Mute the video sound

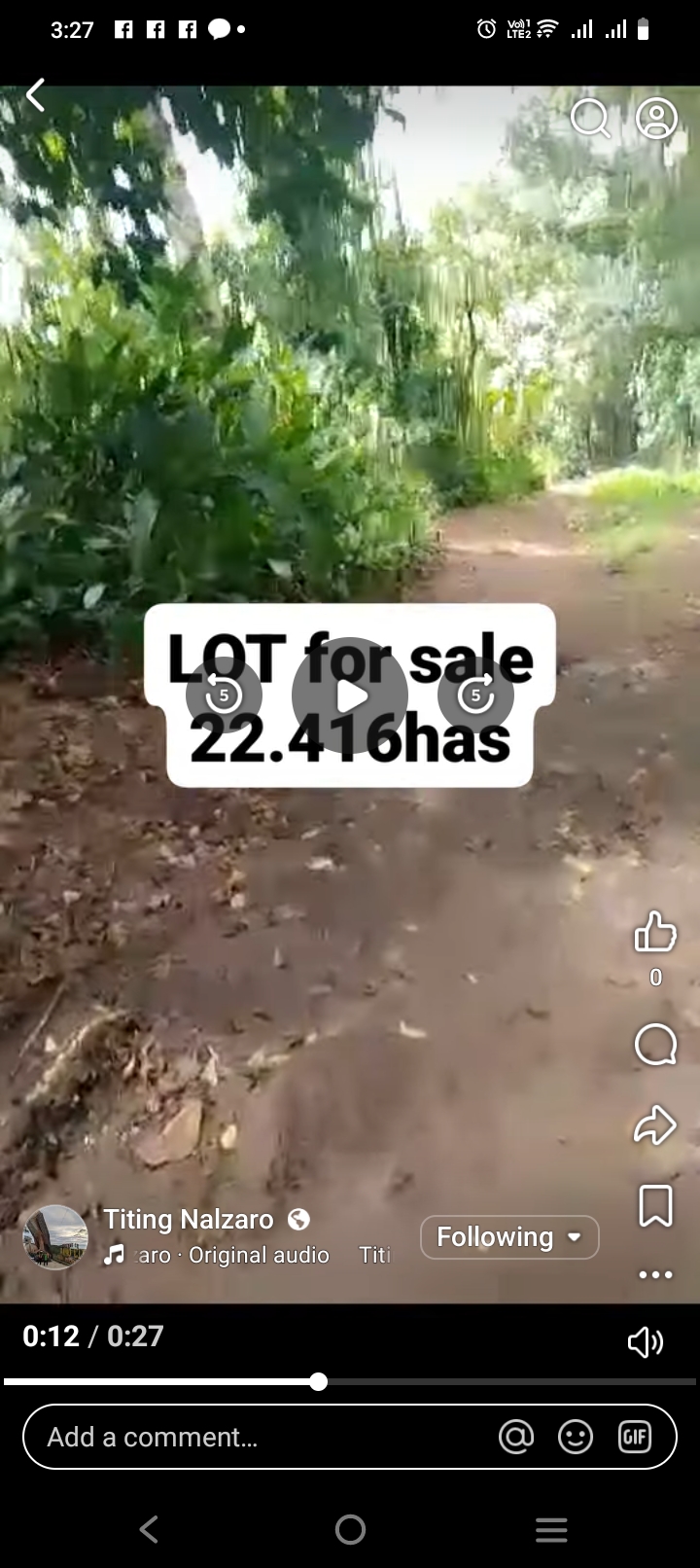point(646,1342)
